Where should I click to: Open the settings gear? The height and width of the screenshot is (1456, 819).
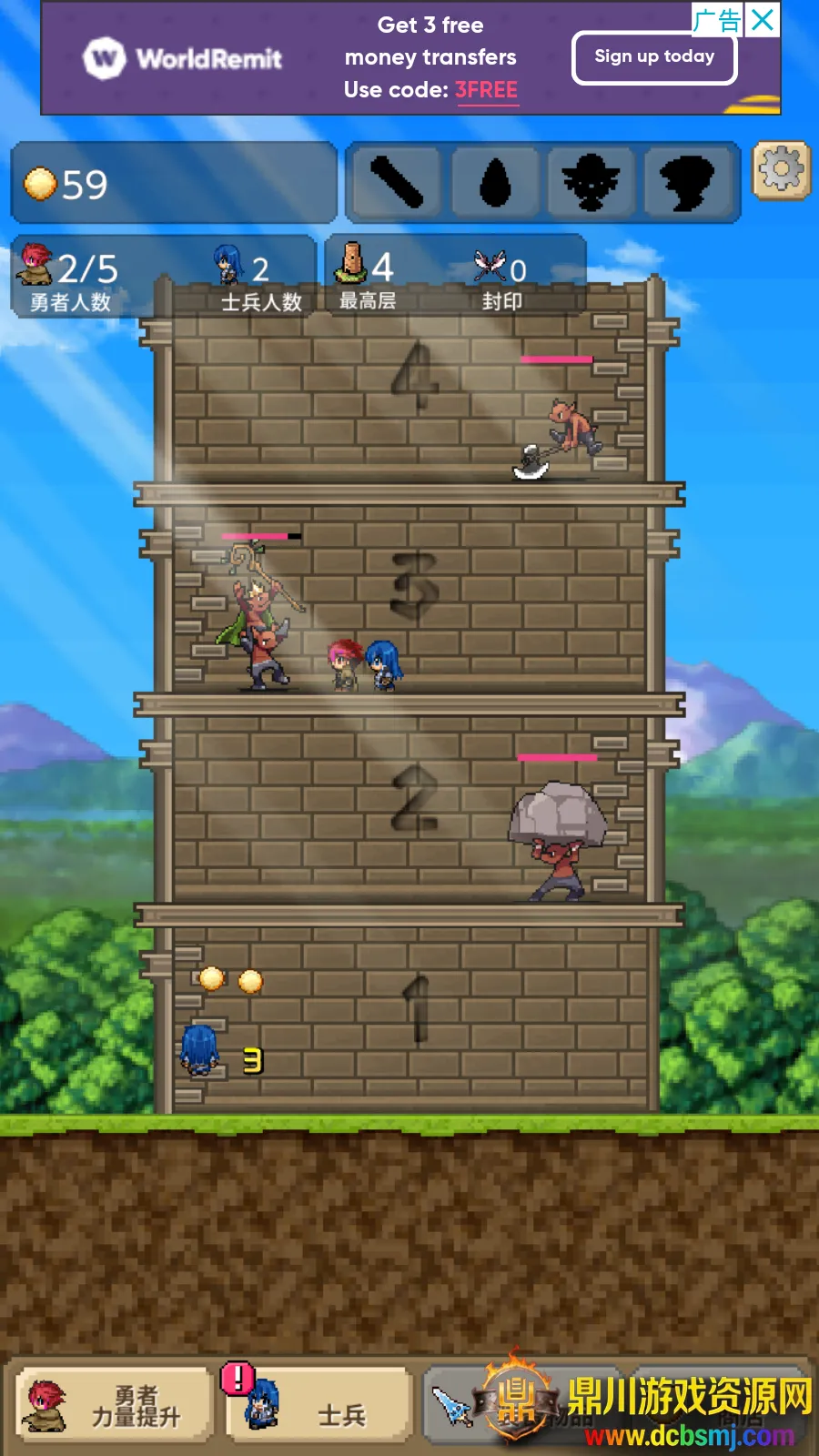click(781, 170)
